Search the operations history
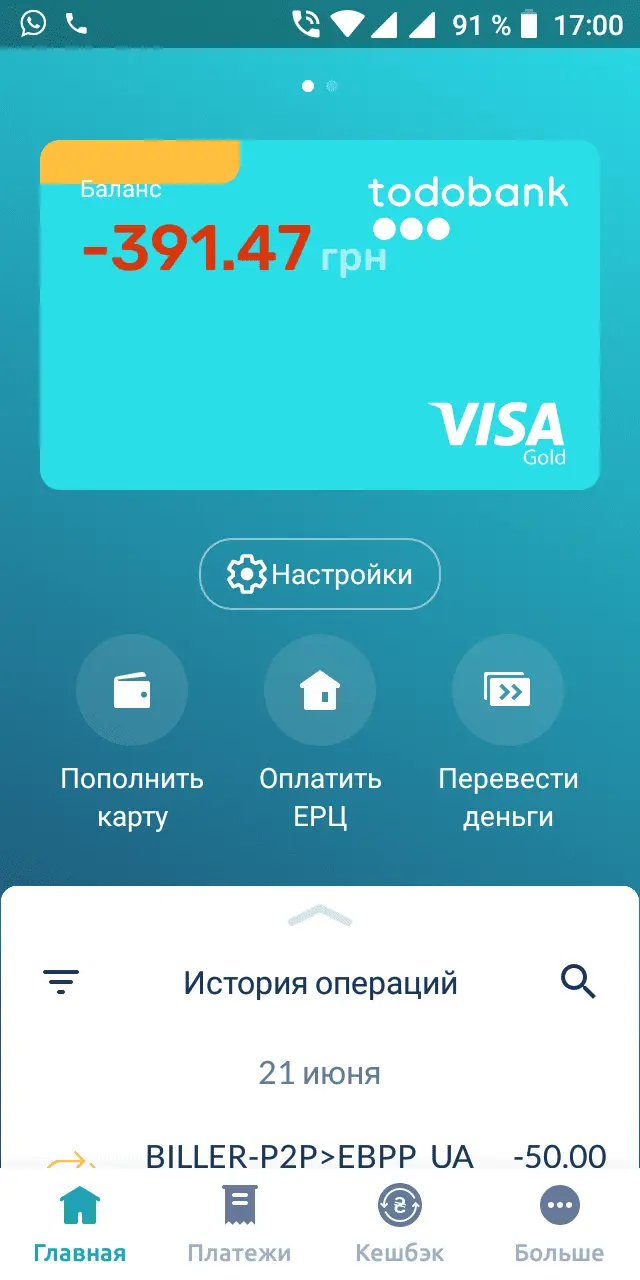 [578, 982]
